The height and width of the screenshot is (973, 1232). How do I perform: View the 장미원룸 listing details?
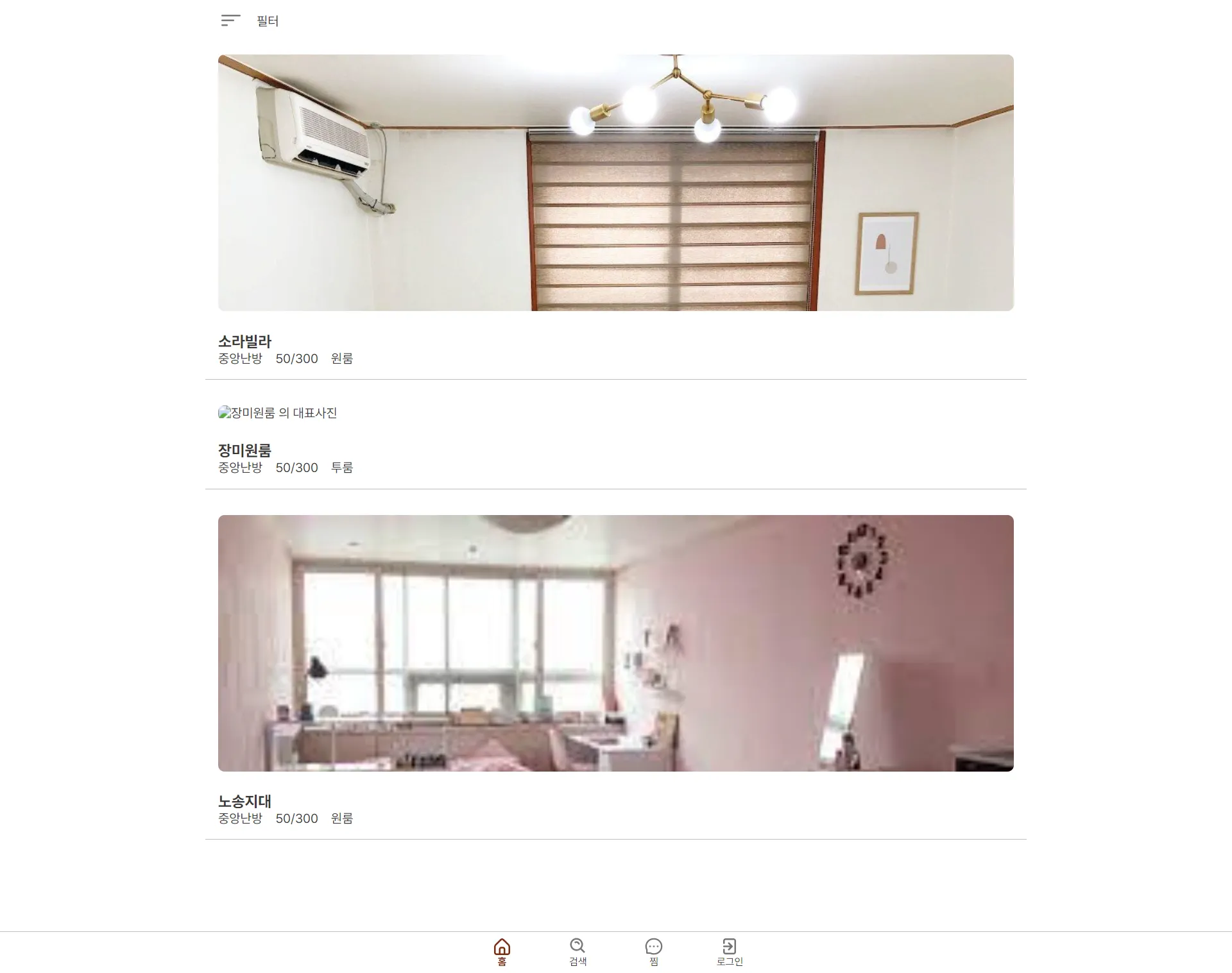pos(244,450)
